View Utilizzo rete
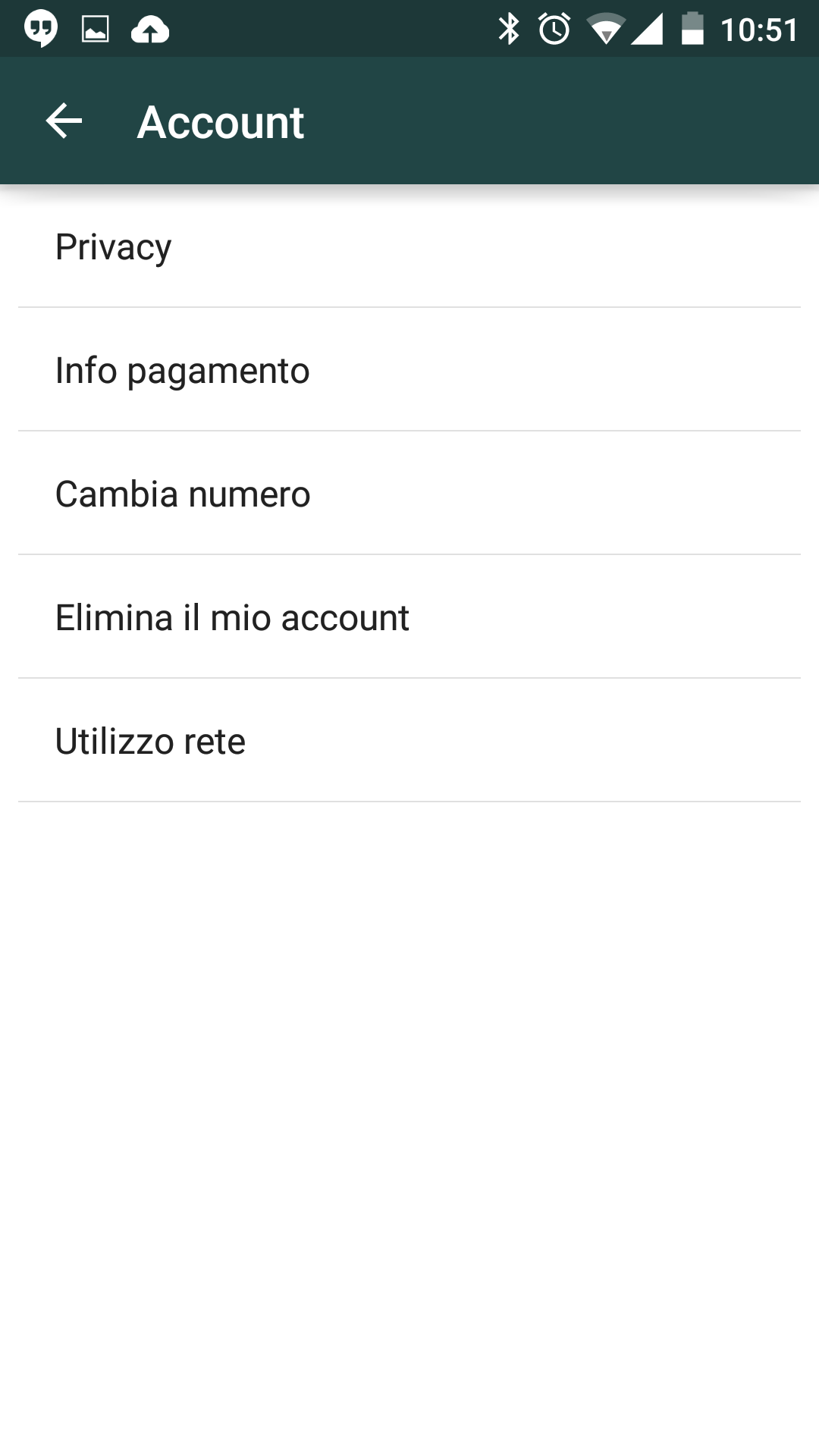Viewport: 819px width, 1456px height. click(x=409, y=741)
